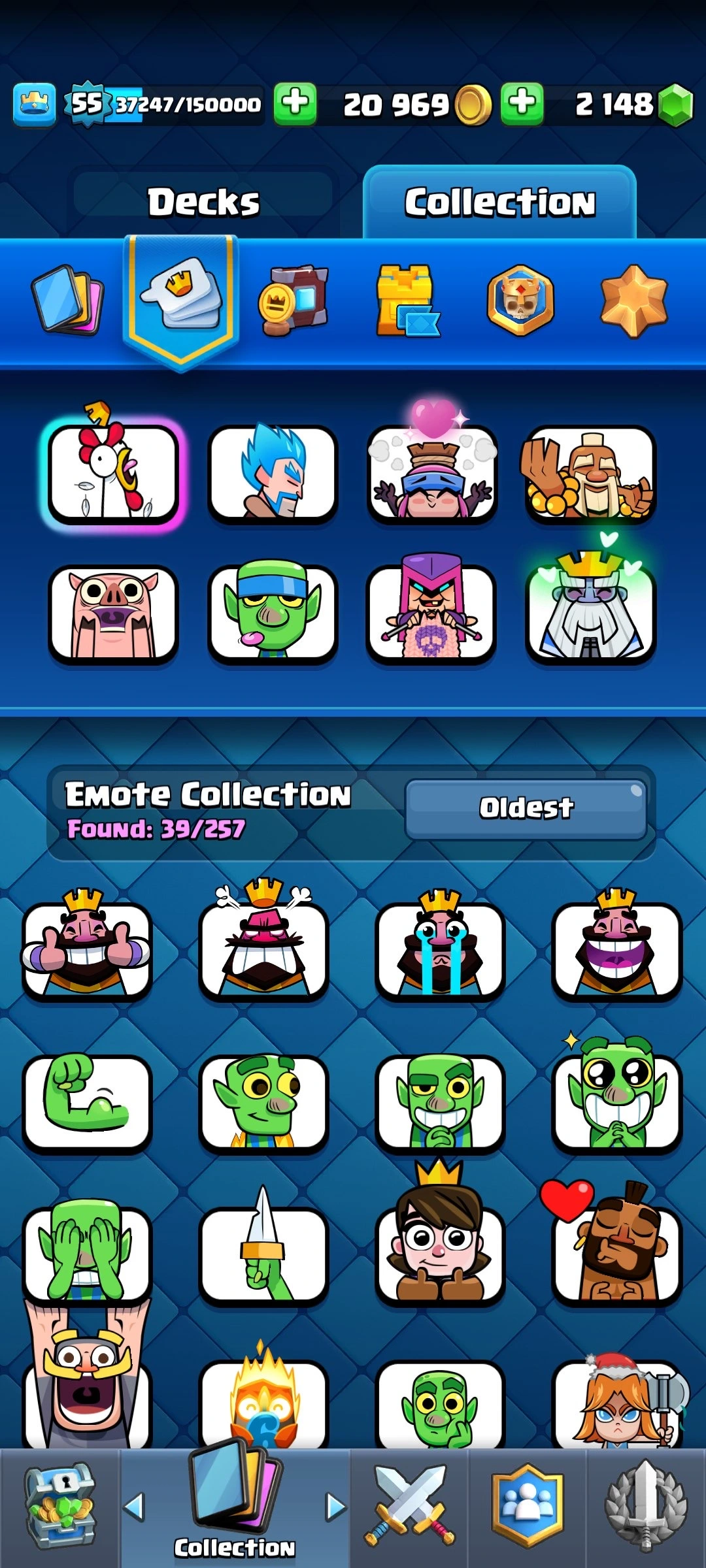Image resolution: width=706 pixels, height=1568 pixels.
Task: Open the orange star section
Action: pos(633,299)
